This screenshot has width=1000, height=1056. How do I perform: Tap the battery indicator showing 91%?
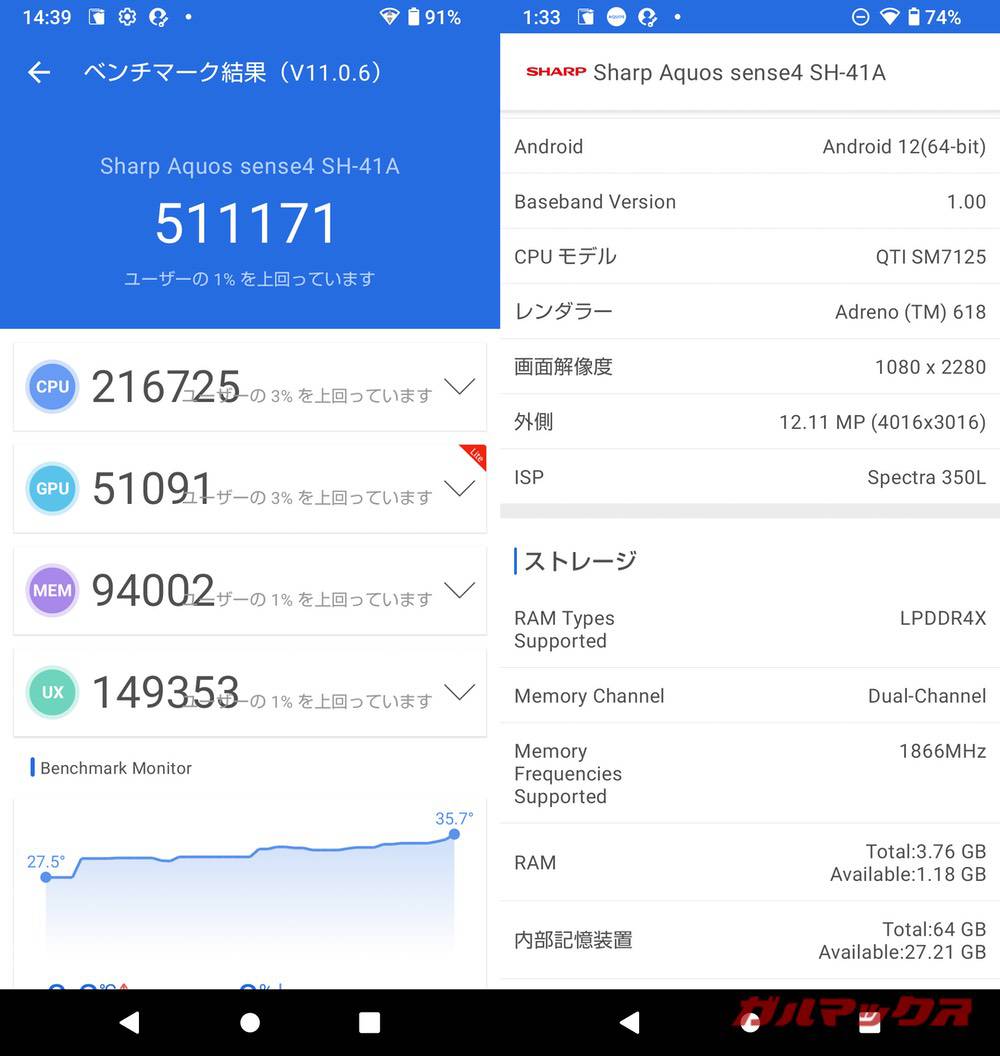433,16
